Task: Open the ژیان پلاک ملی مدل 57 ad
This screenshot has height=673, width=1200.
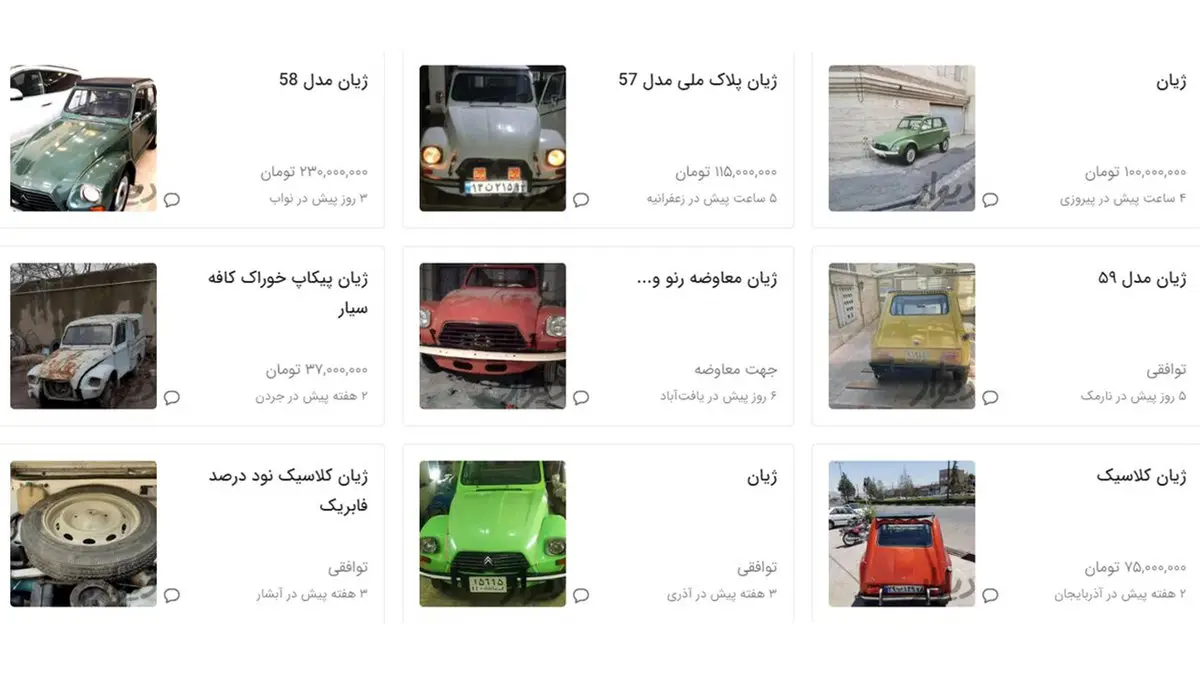Action: [x=698, y=81]
